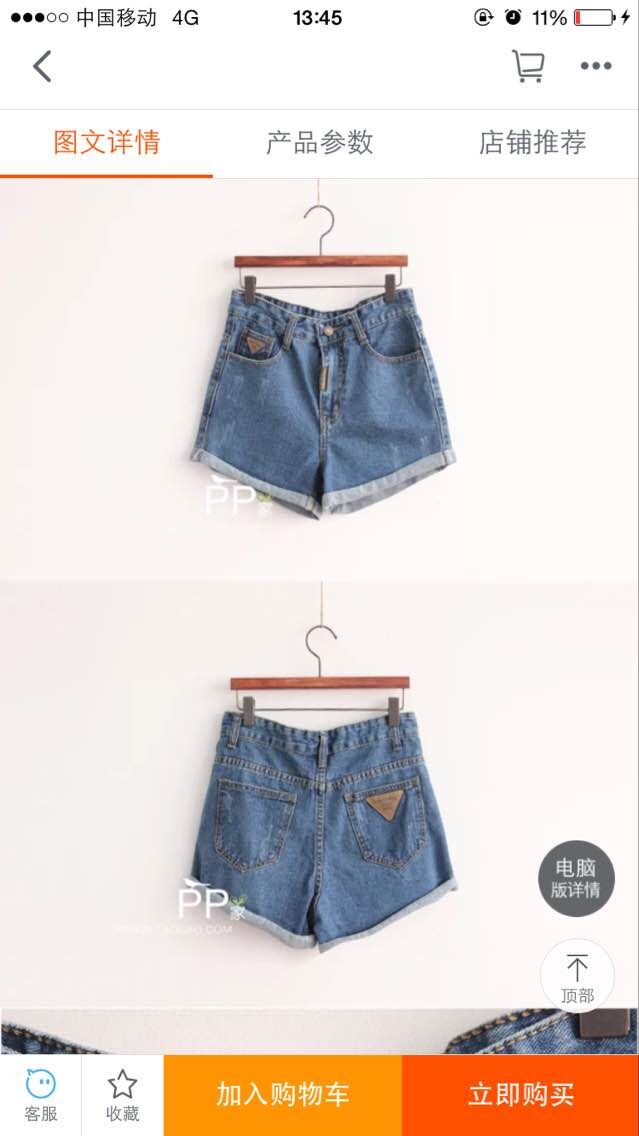Screen dimensions: 639x1136
Task: Select the 图文详情 tab
Action: pos(106,143)
